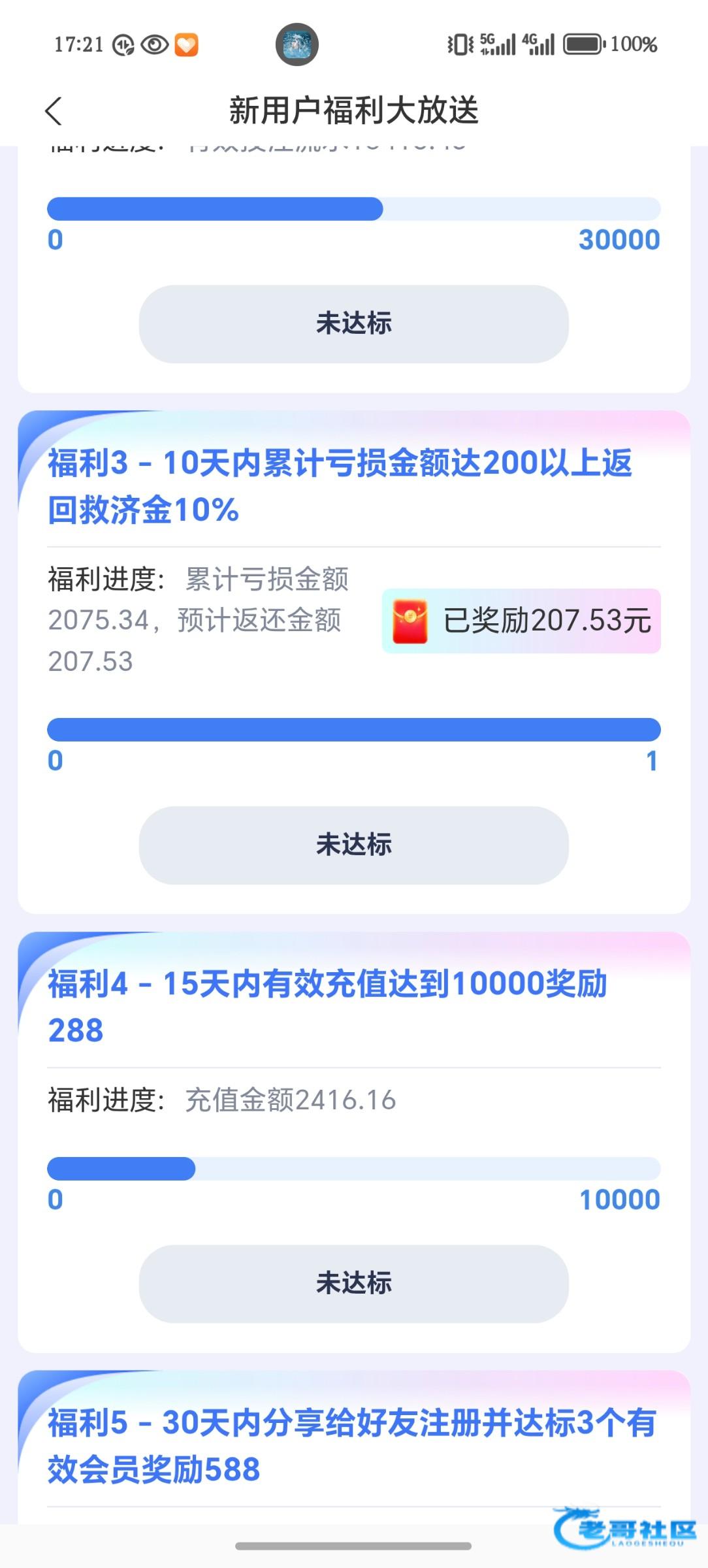Go back using the top-left arrow
This screenshot has width=708, height=1568.
54,111
